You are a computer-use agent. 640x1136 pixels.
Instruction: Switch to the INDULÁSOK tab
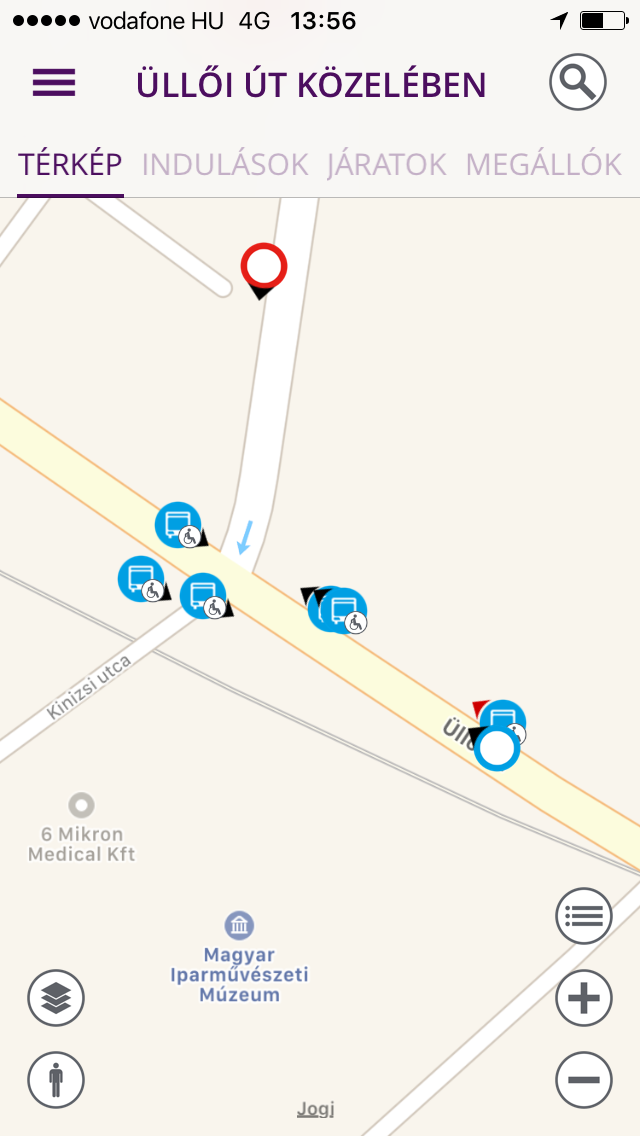(225, 165)
